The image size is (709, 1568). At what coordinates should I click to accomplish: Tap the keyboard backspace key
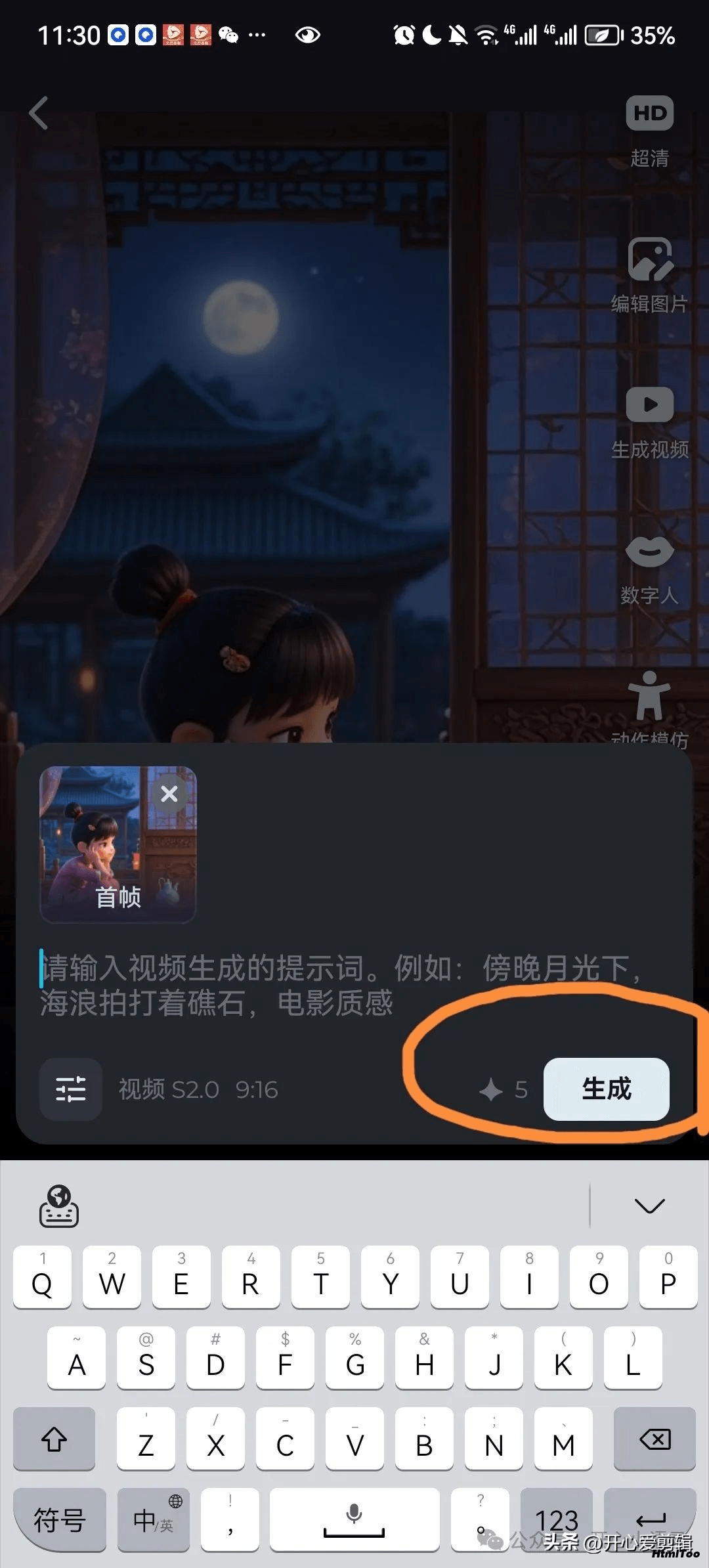pos(655,1439)
